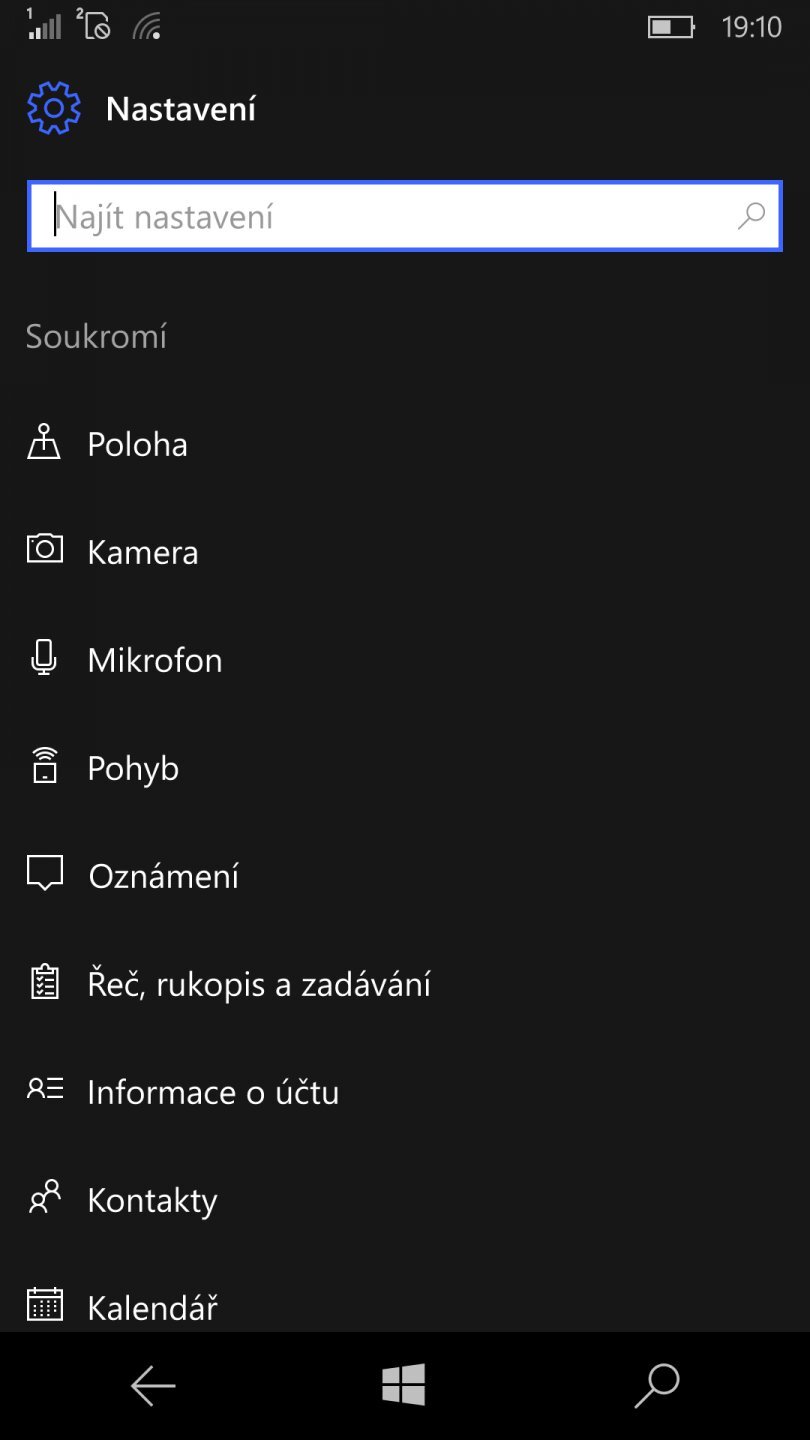Select the Soukromí section heading
Screen dimensions: 810x1440
(96, 336)
